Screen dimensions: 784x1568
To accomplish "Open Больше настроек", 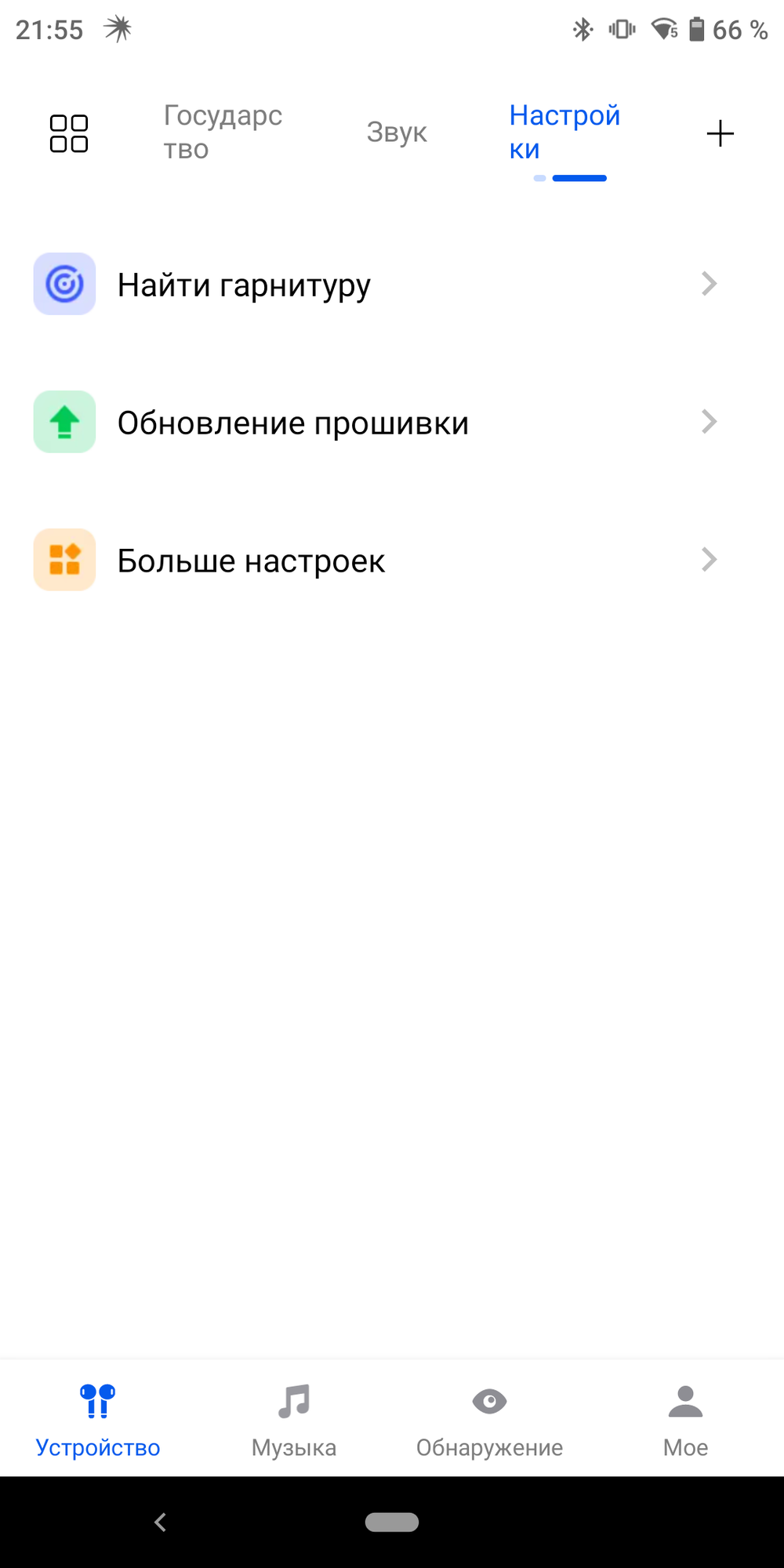I will click(376, 561).
